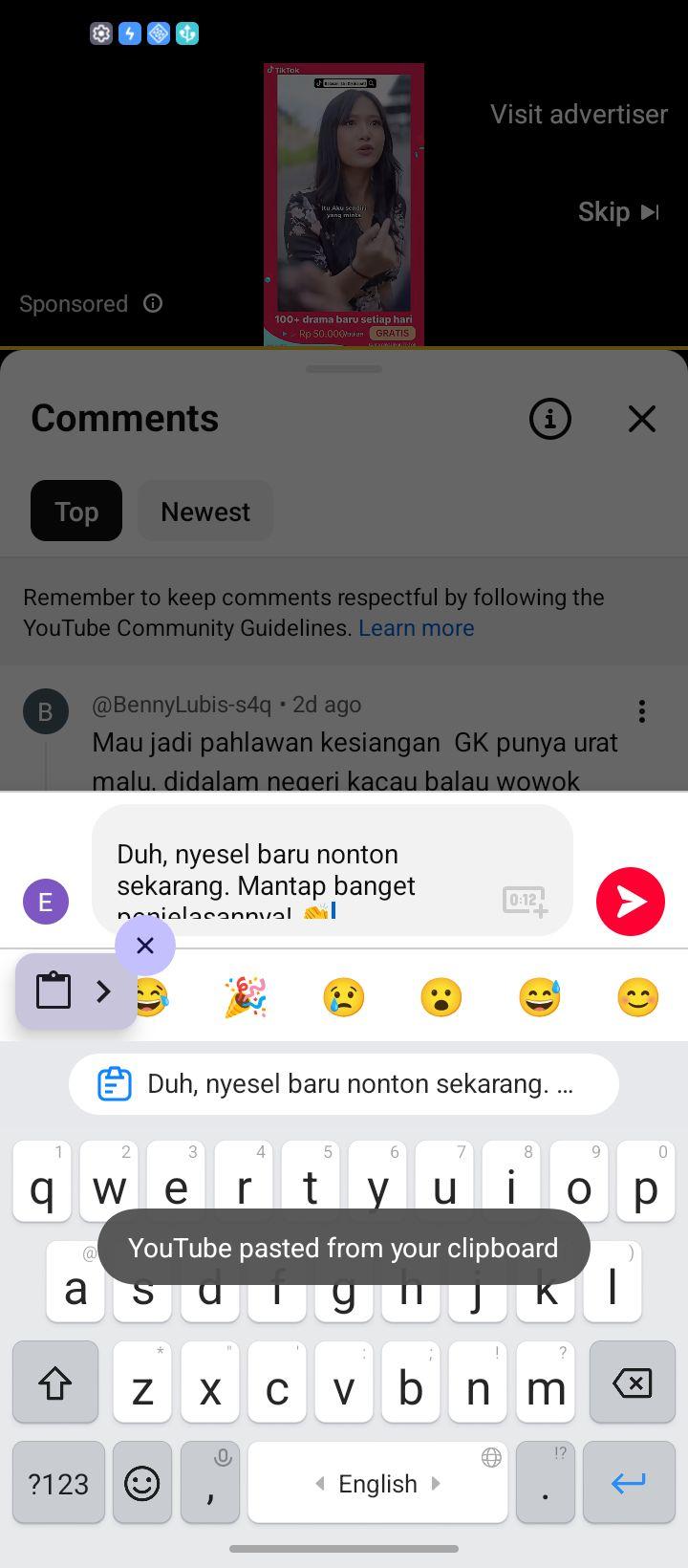Open options menu for BennyLubis-s4q's comment

click(642, 710)
